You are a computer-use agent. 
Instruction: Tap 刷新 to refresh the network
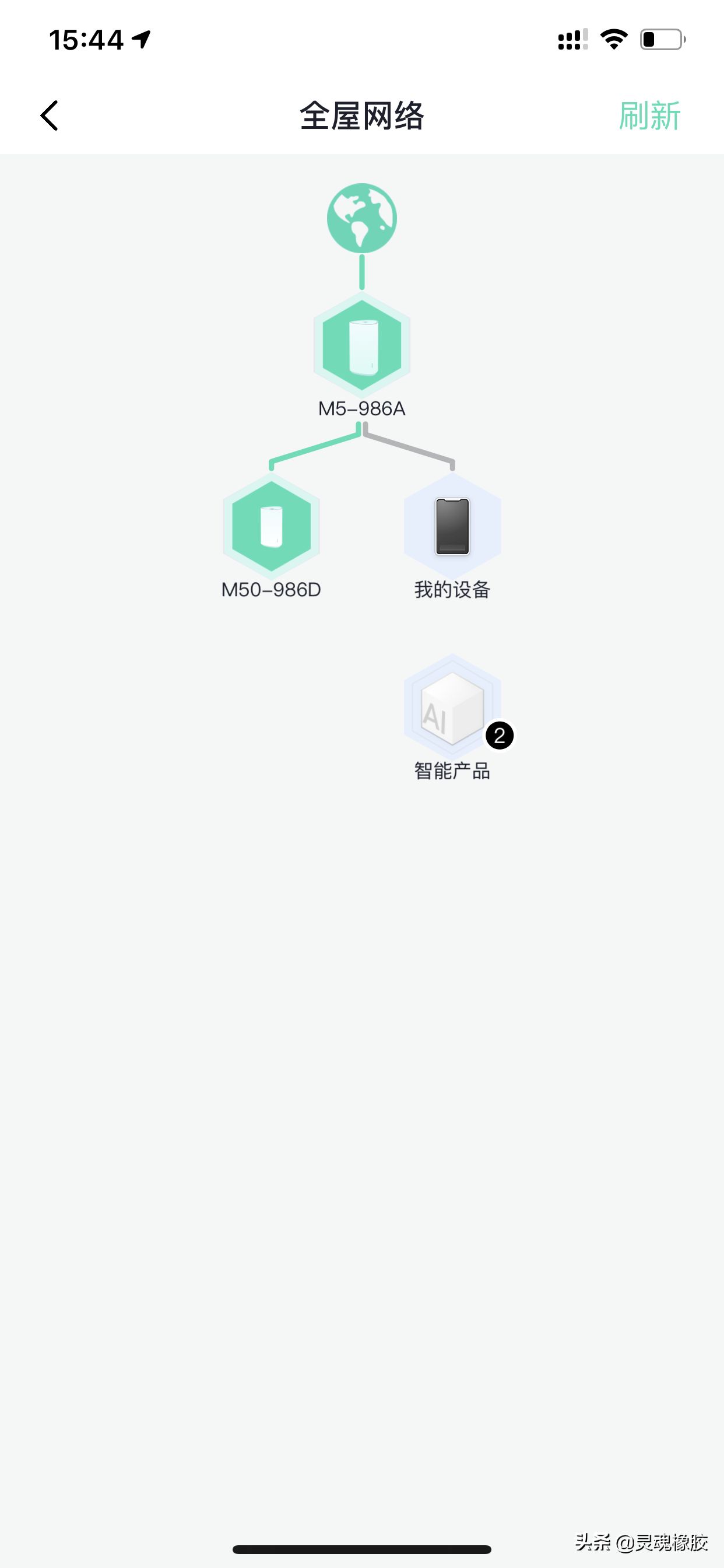click(649, 116)
